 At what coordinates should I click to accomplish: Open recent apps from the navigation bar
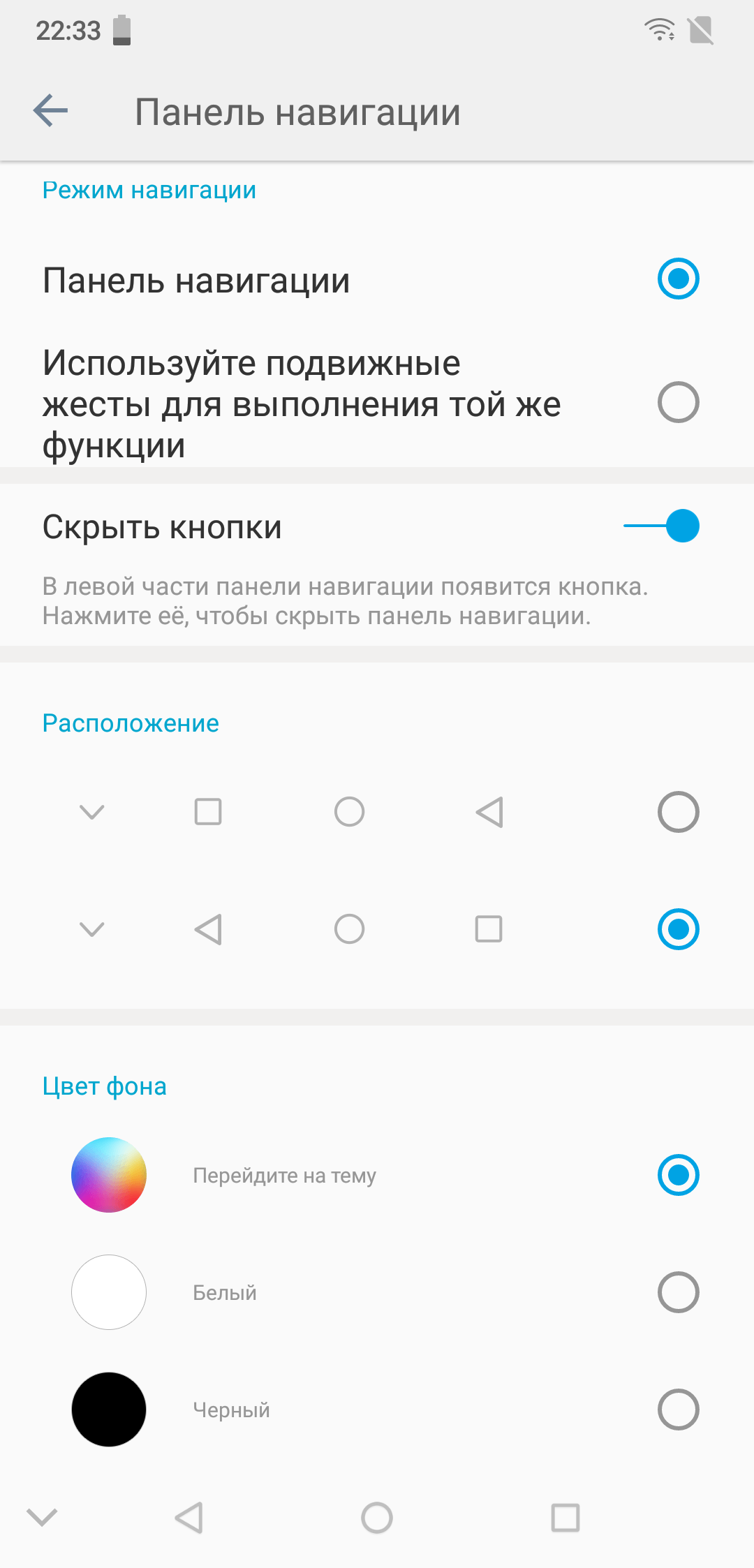point(565,1518)
